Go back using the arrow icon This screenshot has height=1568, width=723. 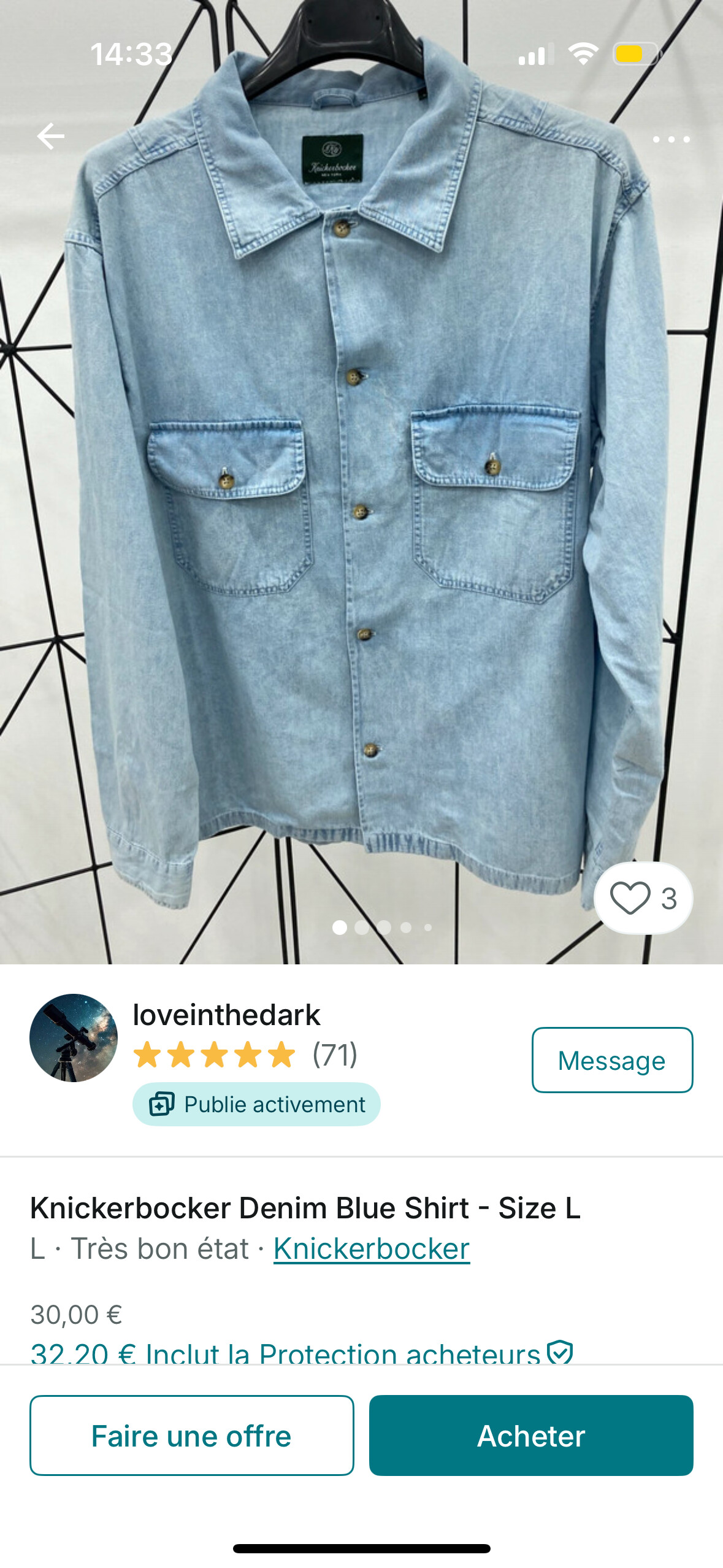tap(50, 136)
